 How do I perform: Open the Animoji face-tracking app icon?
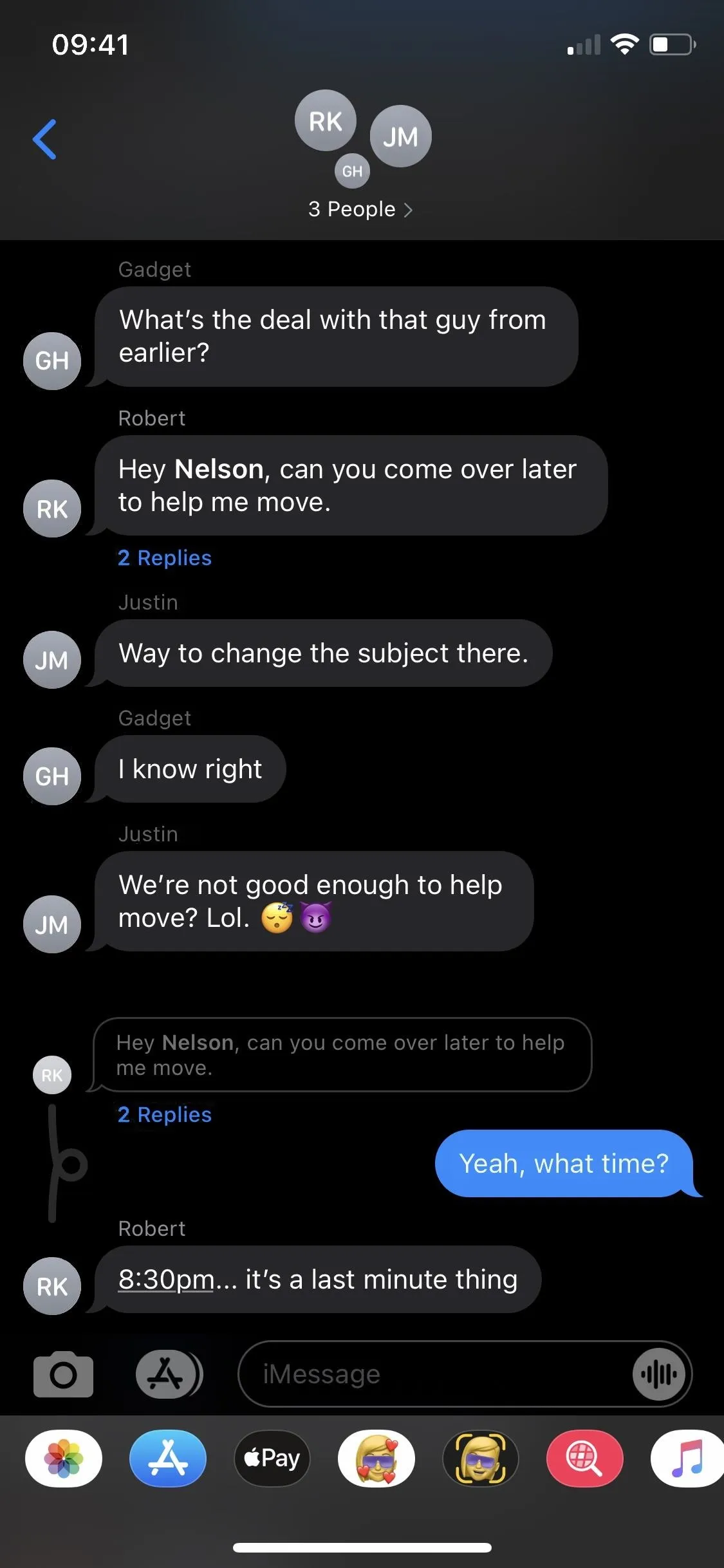click(x=481, y=1458)
